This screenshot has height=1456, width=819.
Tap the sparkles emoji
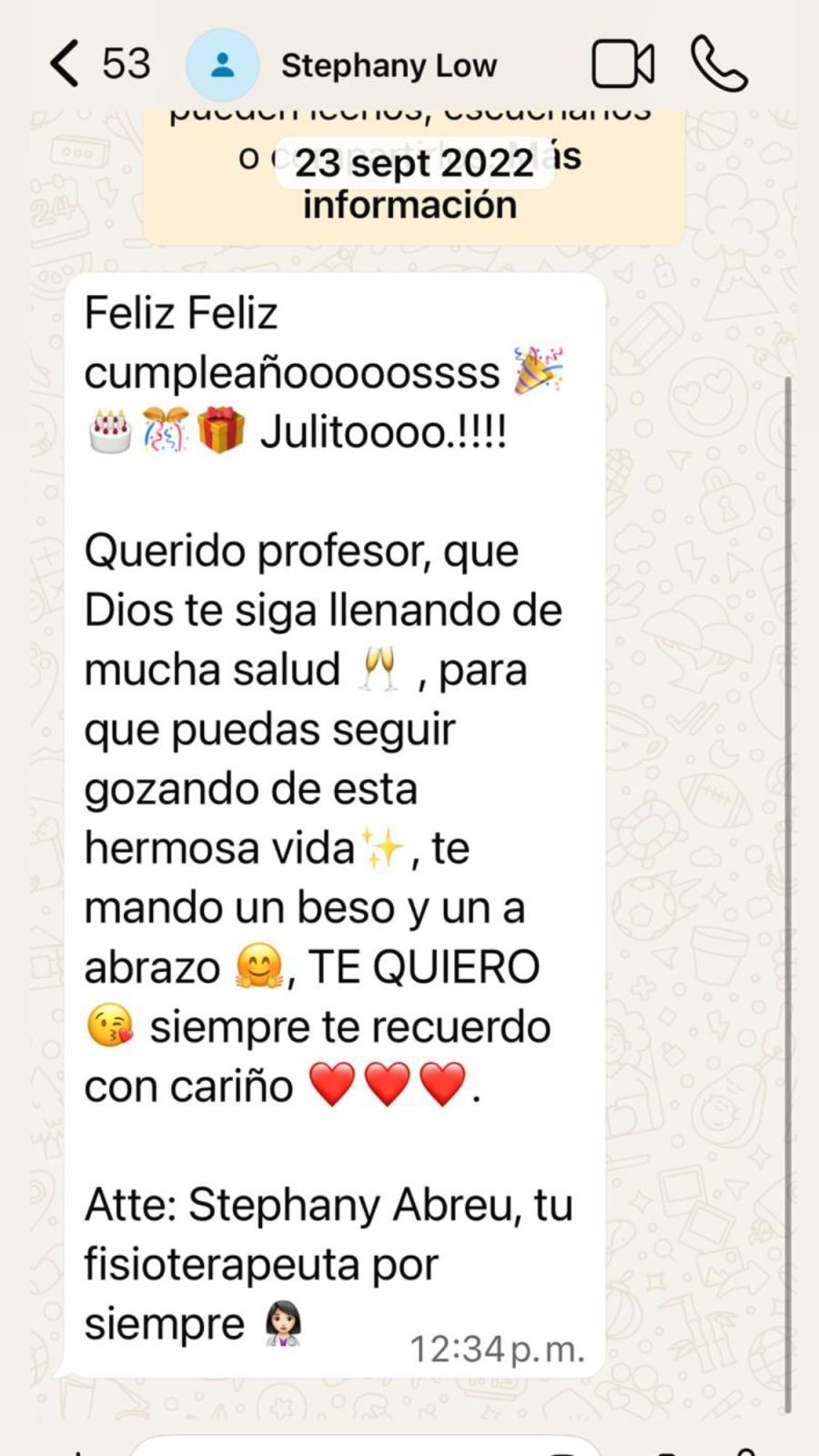[x=383, y=846]
